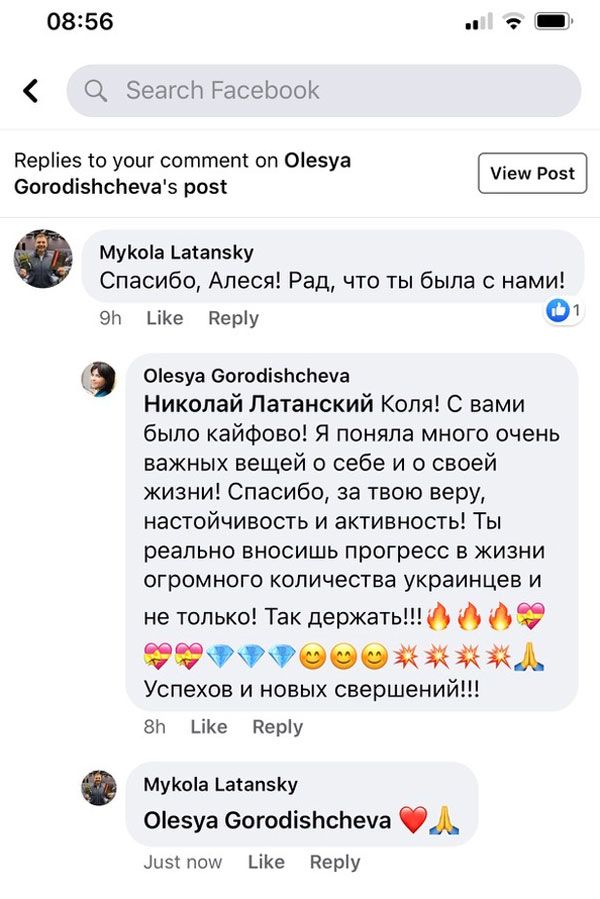The width and height of the screenshot is (600, 899).
Task: Open the tagged Николай Латанский profile link
Action: [258, 404]
